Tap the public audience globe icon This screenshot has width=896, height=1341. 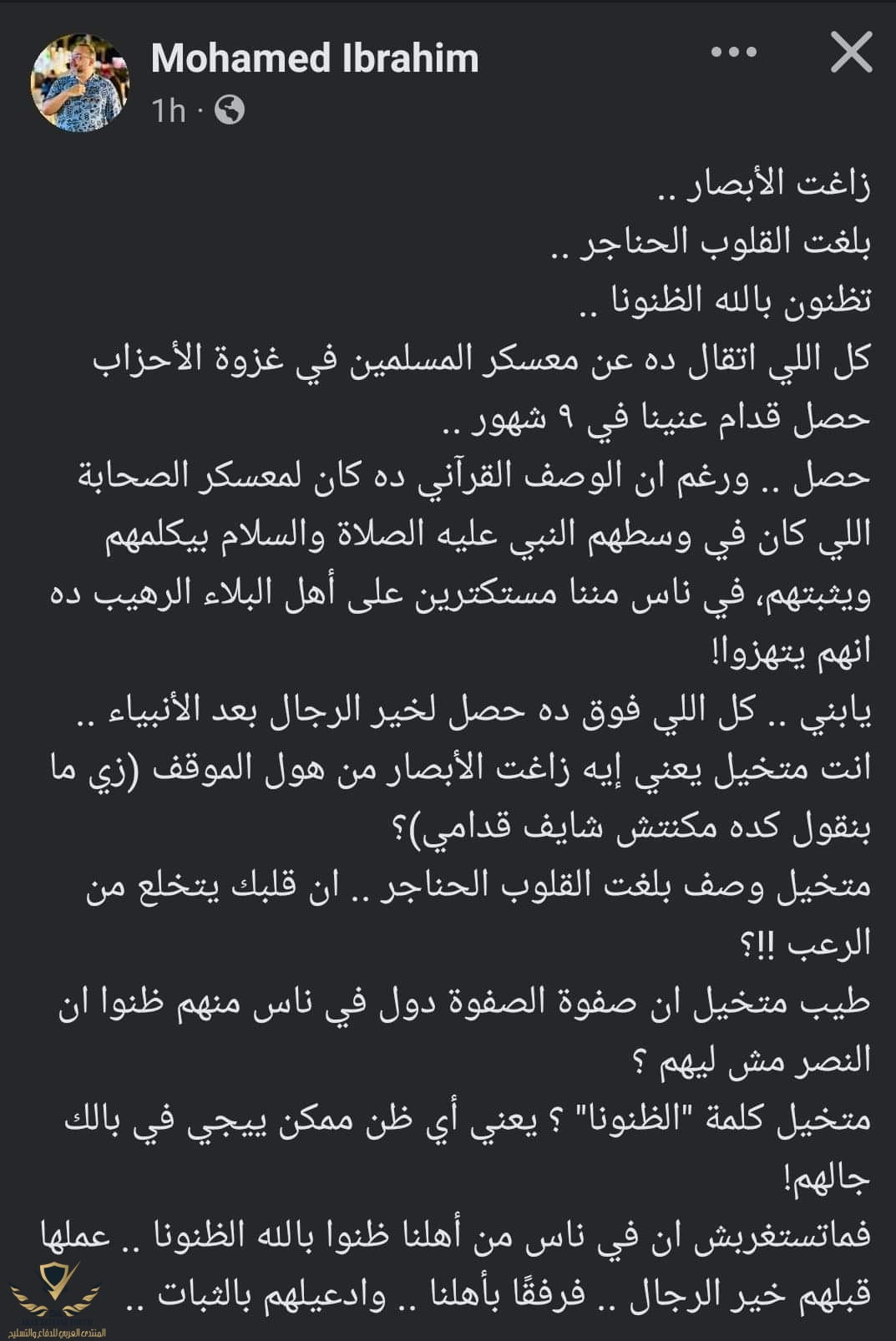(230, 109)
